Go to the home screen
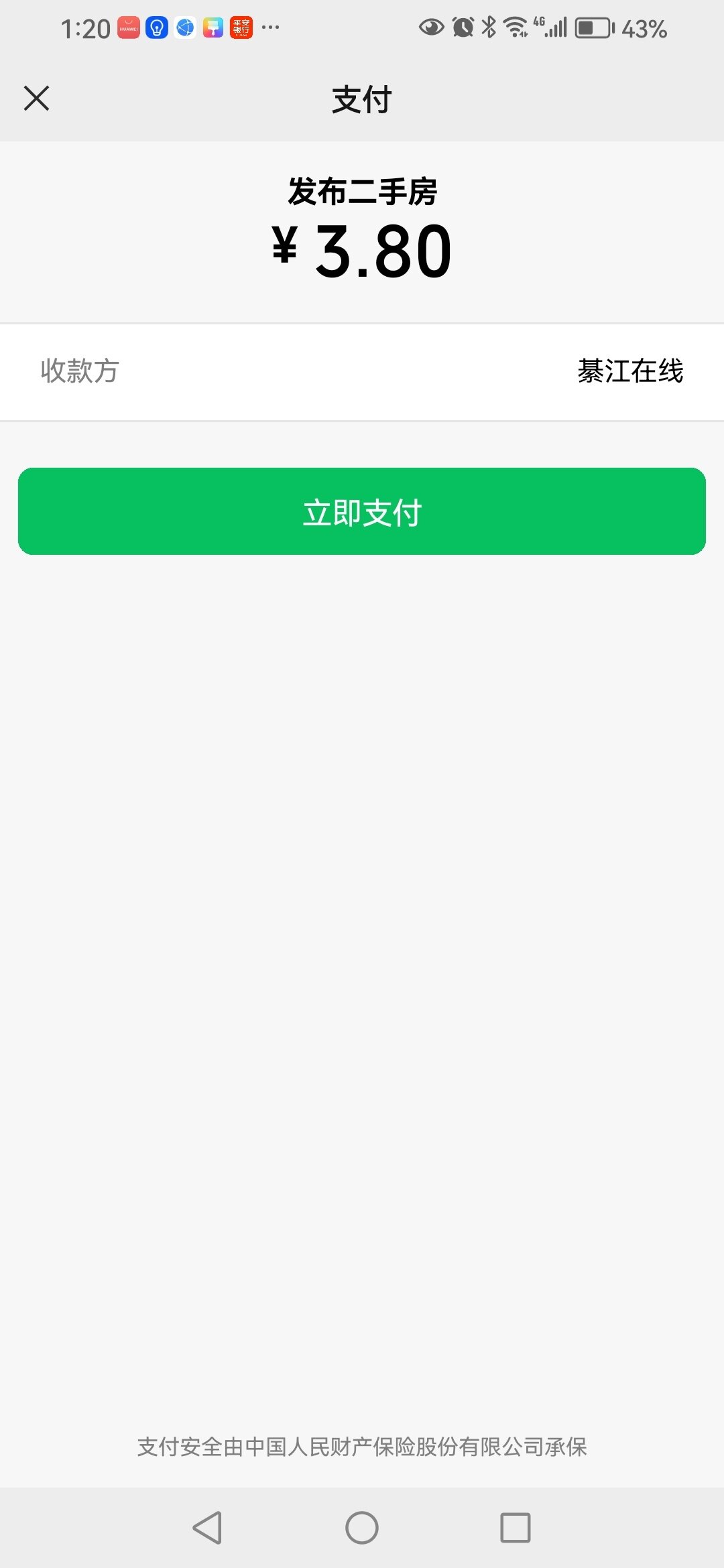 point(362,1528)
